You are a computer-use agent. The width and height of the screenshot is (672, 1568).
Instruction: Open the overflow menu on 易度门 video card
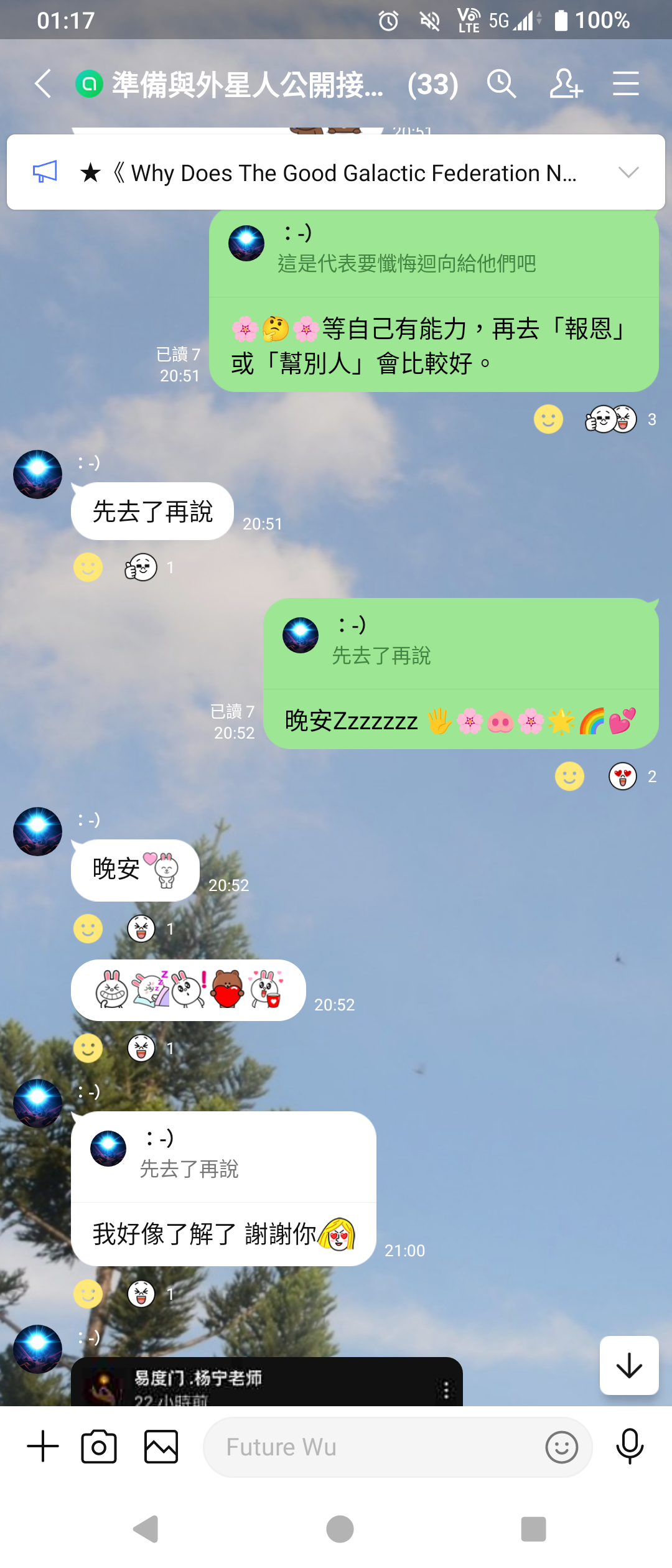446,1389
